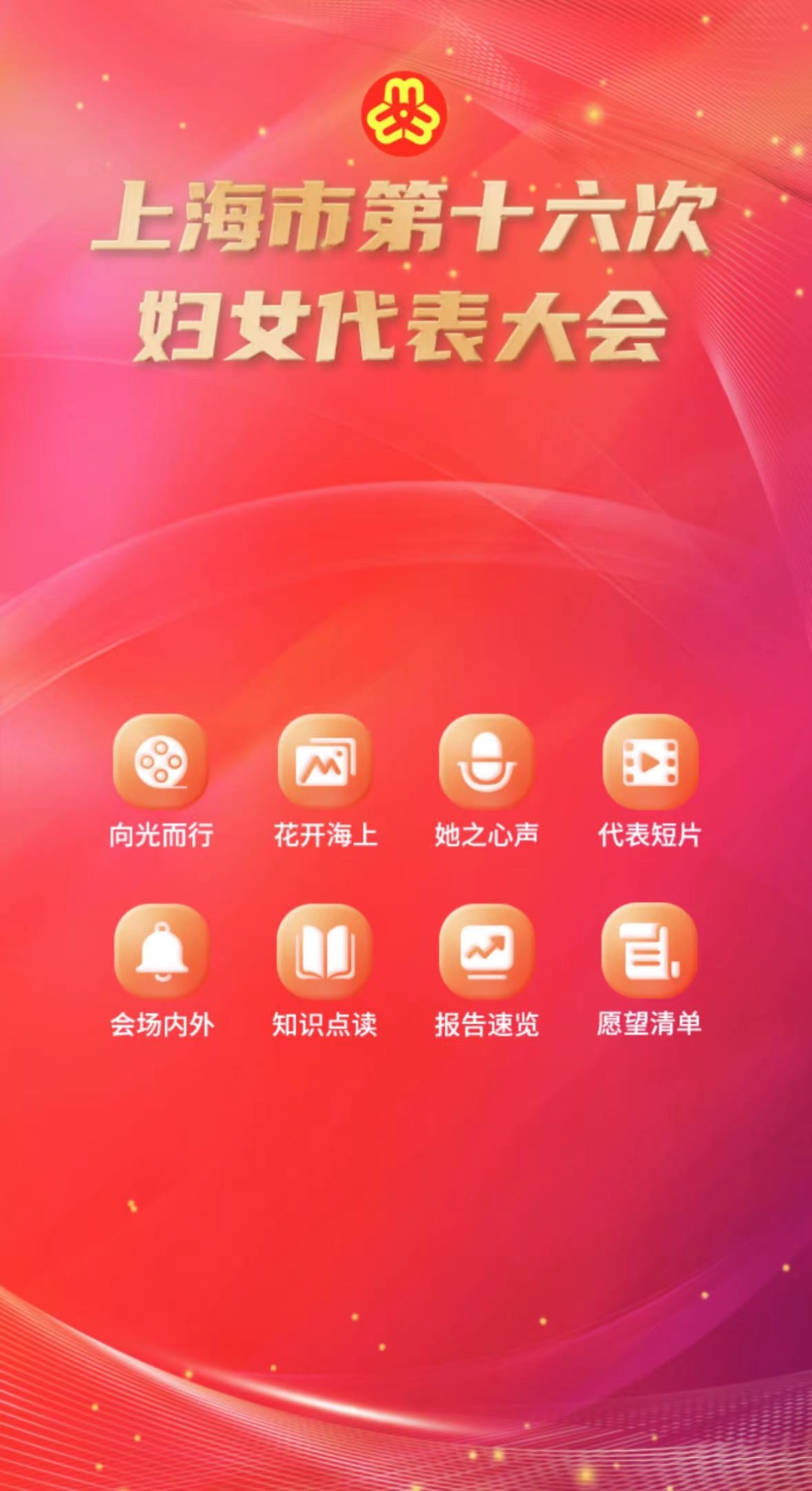Open 她之心声 voice section
The height and width of the screenshot is (1491, 812).
[486, 762]
